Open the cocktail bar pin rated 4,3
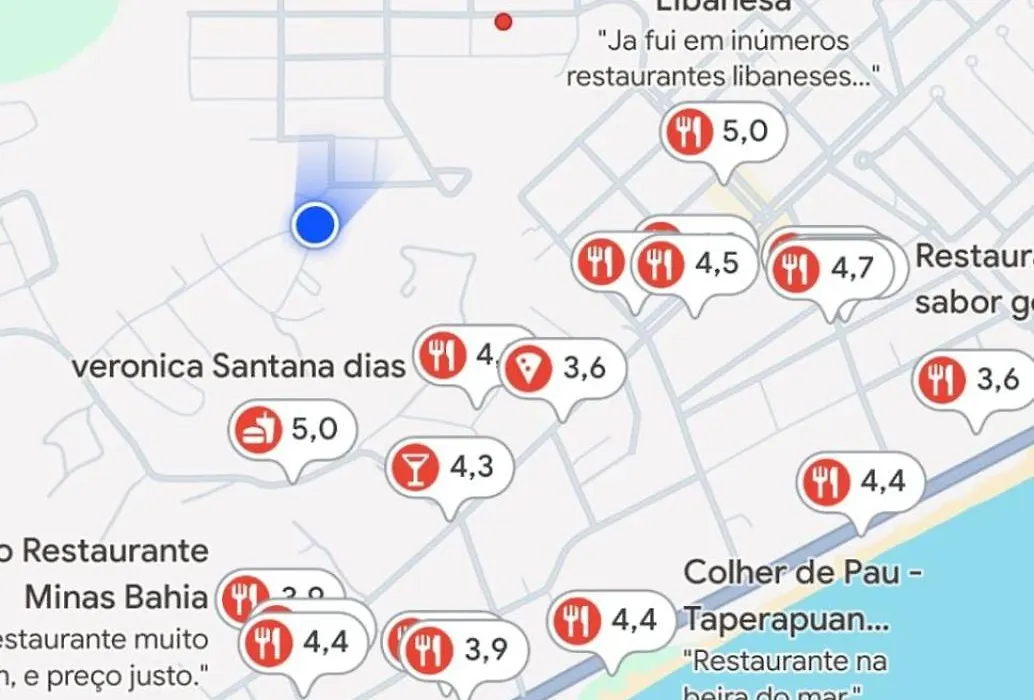 [450, 468]
